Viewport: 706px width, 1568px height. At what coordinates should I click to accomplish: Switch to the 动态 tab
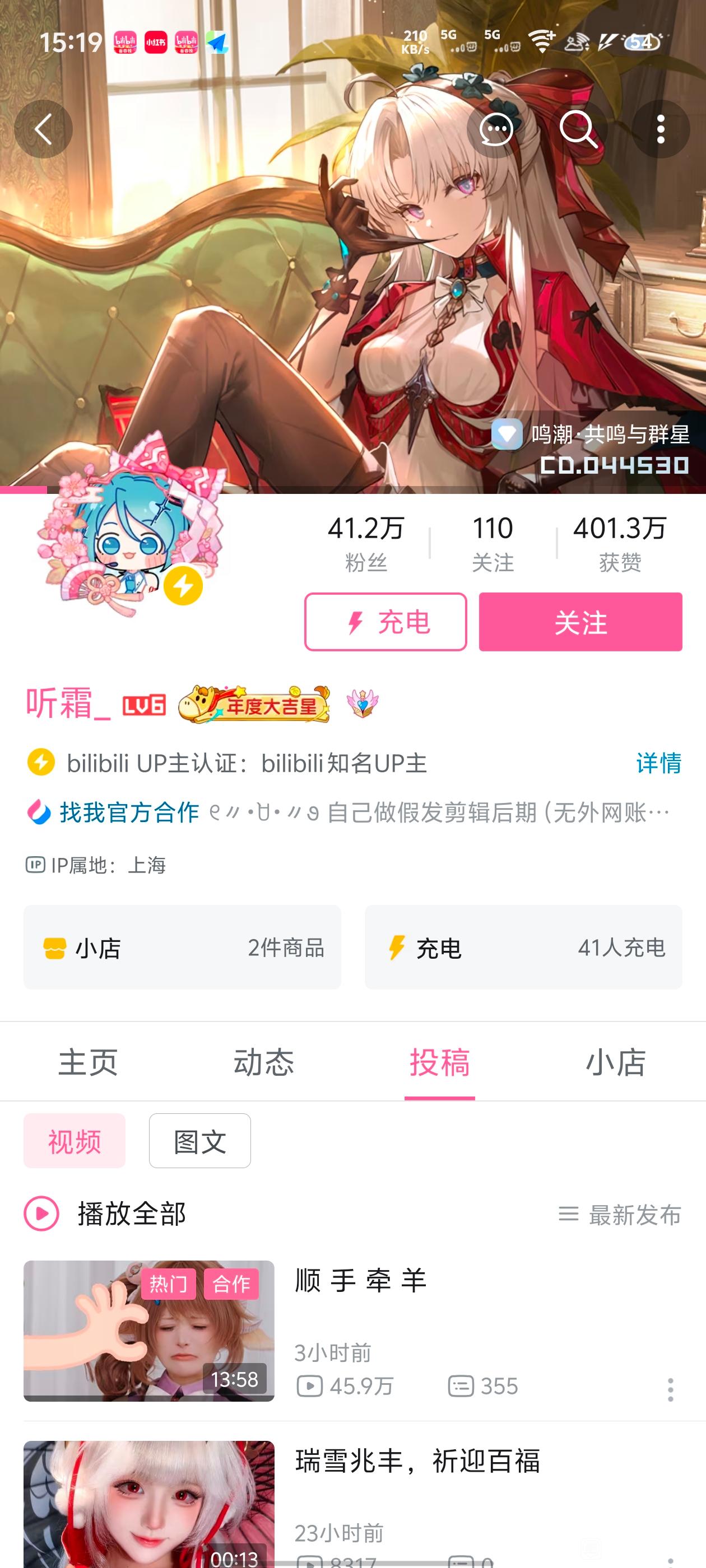point(264,1062)
